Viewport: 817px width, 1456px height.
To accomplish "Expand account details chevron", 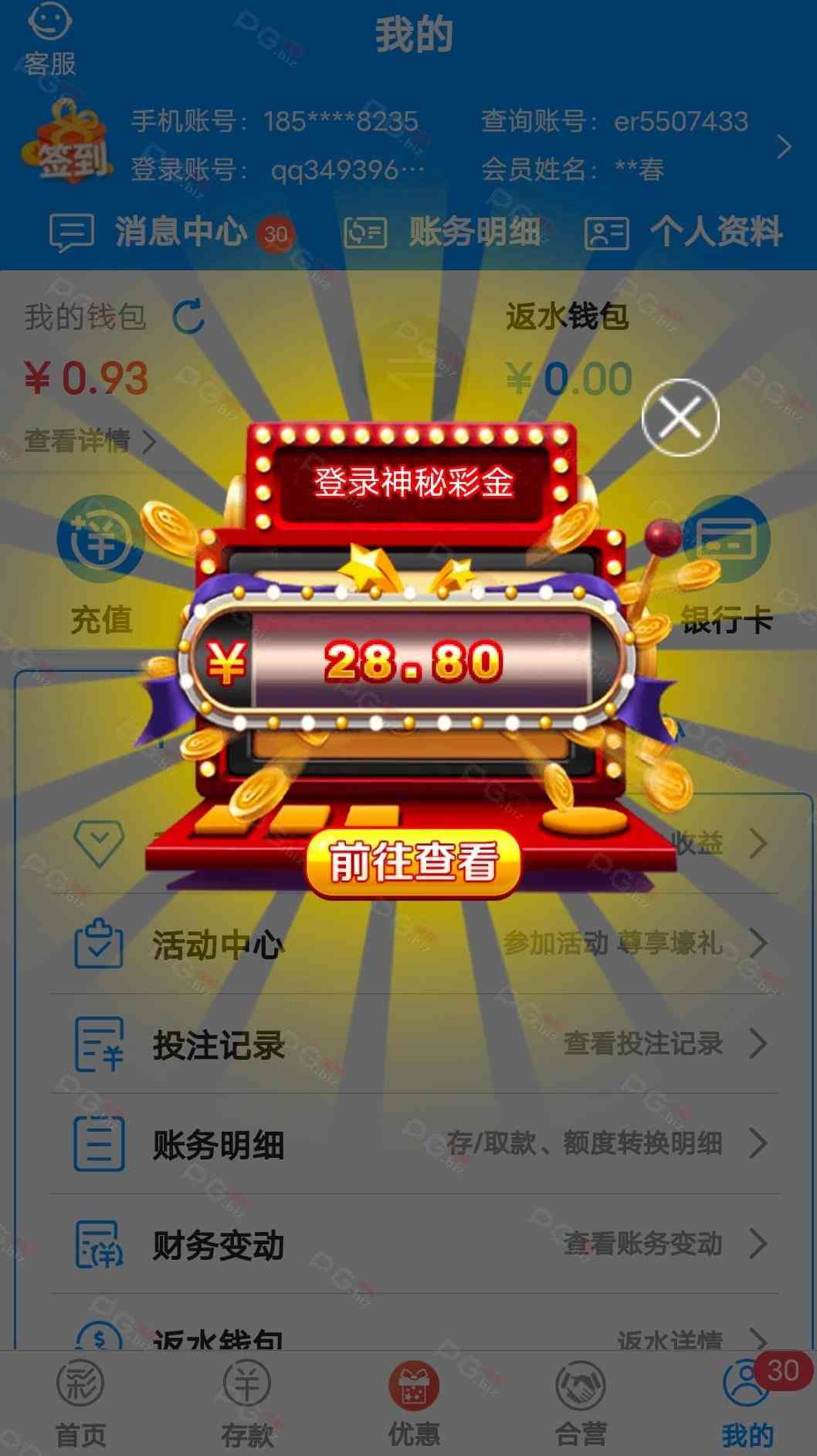I will [x=784, y=147].
